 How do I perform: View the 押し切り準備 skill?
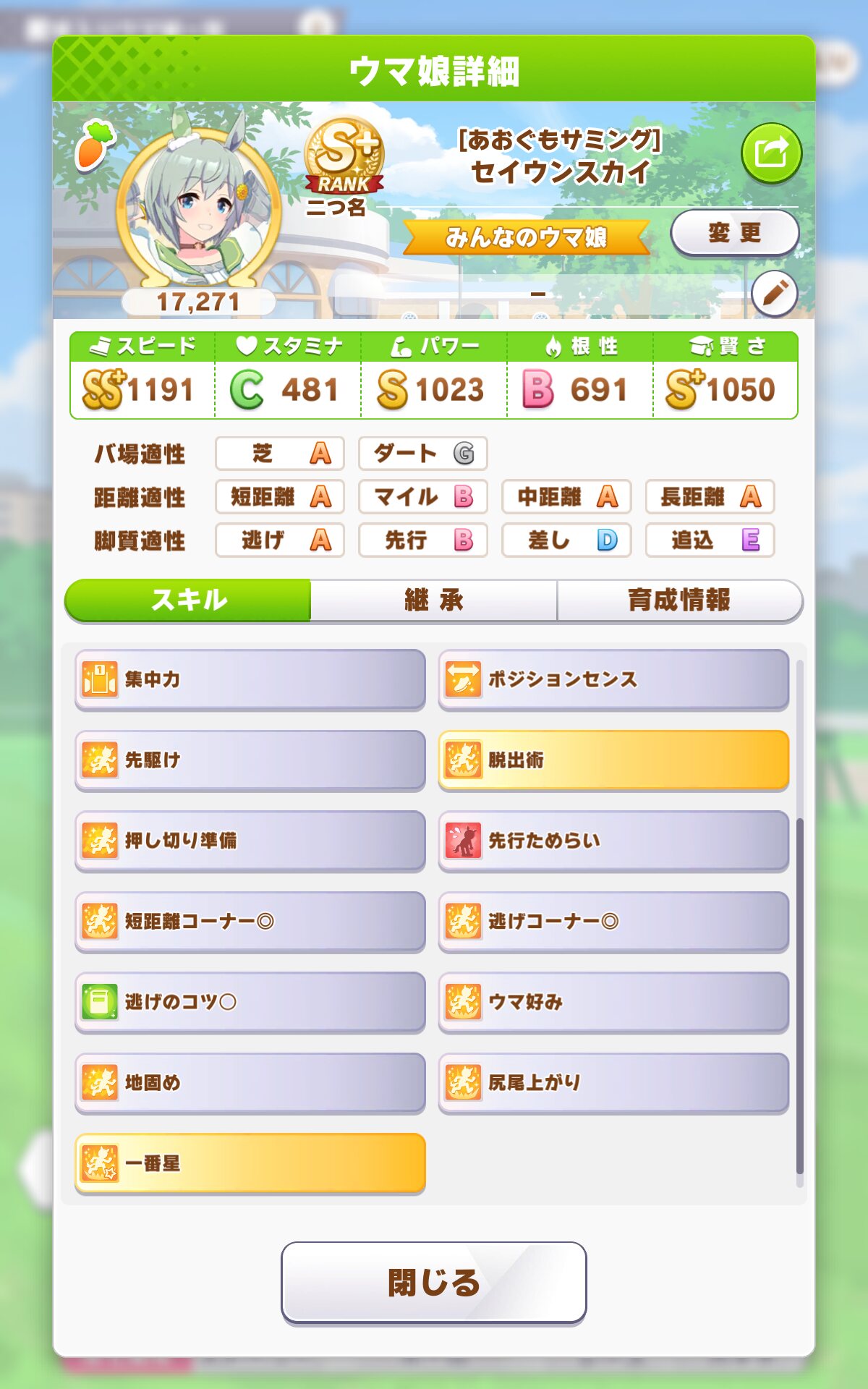coord(250,841)
